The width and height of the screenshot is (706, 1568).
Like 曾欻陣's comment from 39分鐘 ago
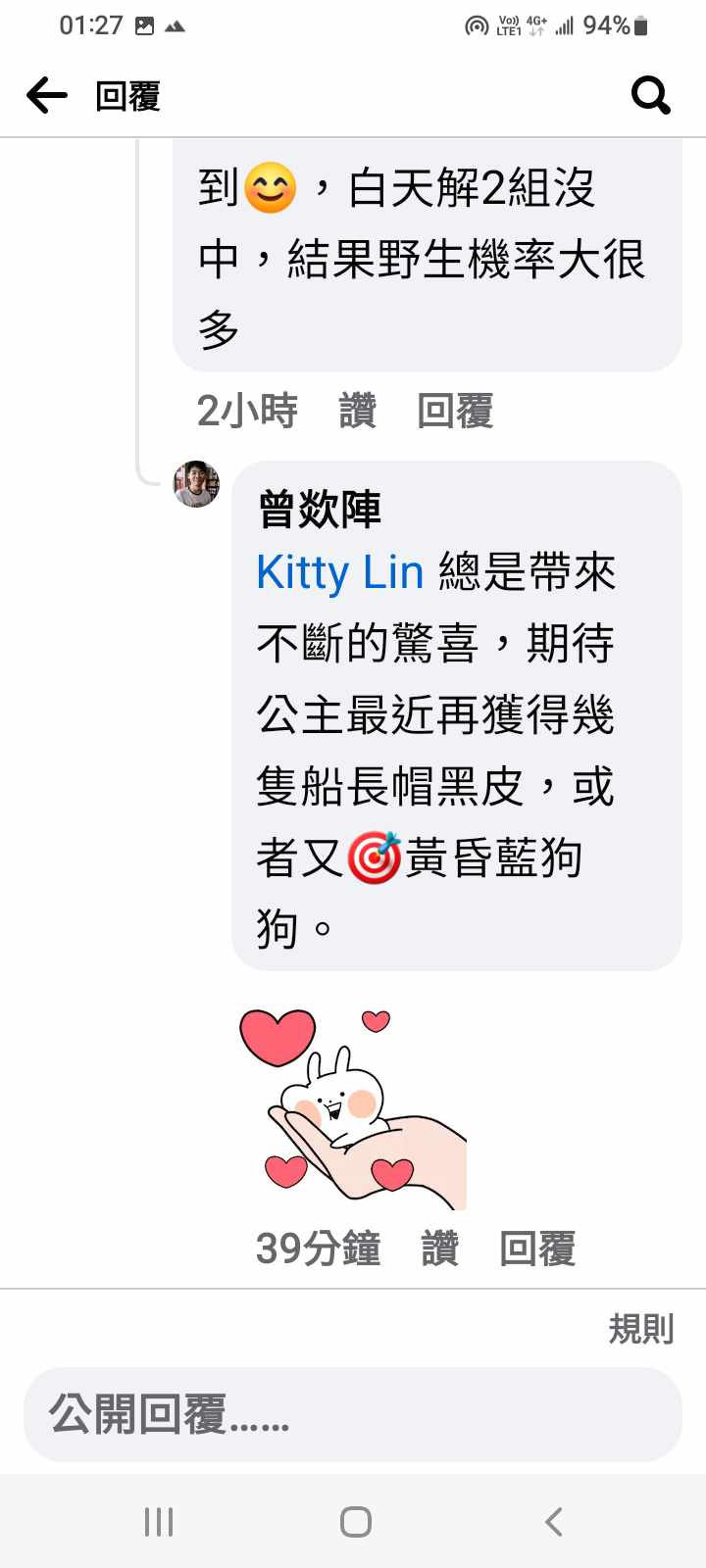point(439,1249)
